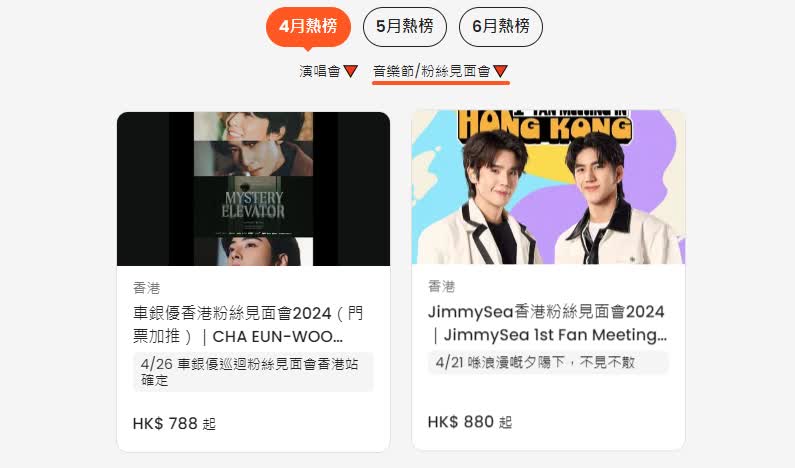795x468 pixels.
Task: Show the 演唱會 category
Action: pos(328,71)
